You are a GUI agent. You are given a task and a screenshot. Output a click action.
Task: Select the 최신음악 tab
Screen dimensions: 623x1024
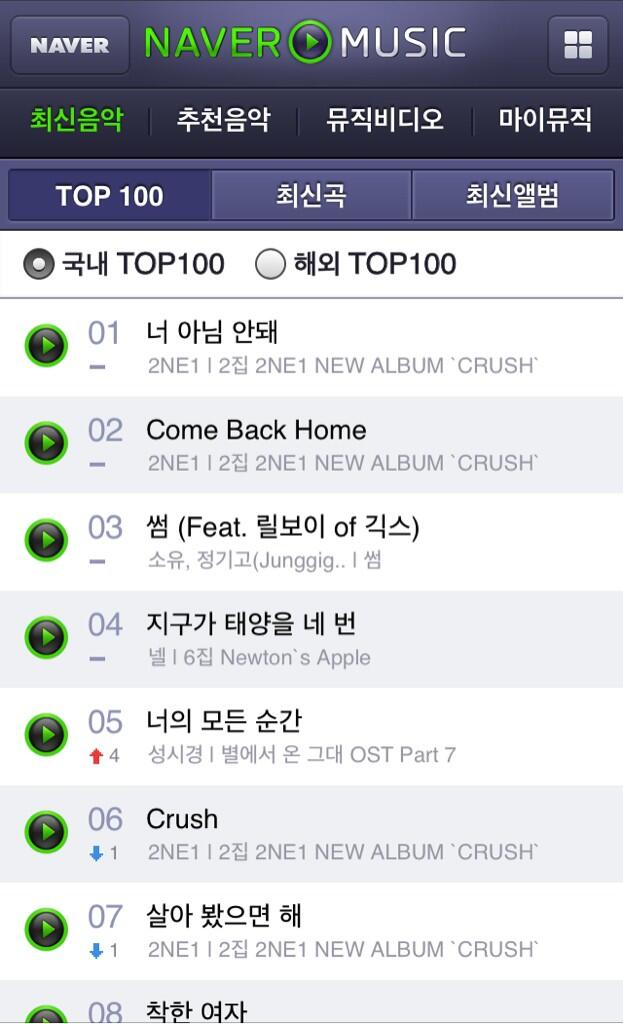pyautogui.click(x=76, y=121)
